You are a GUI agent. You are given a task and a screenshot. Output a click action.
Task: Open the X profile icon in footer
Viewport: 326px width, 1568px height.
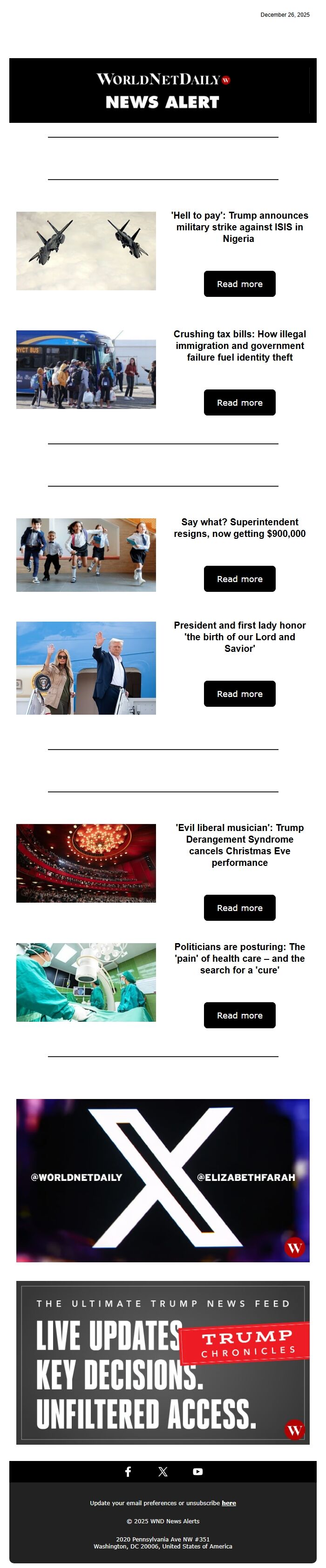(x=163, y=1471)
